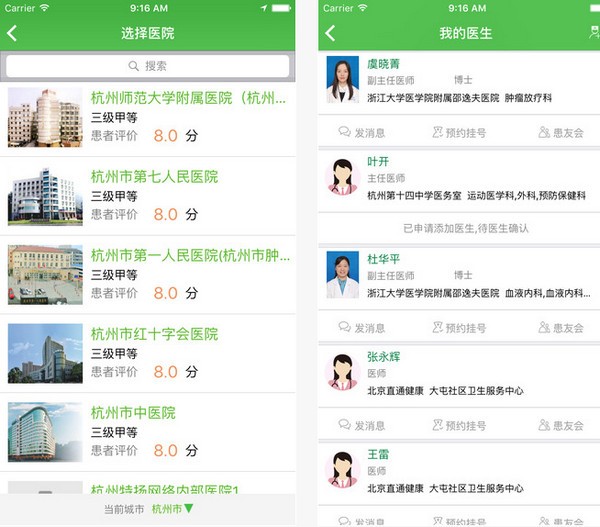Screen dimensions: 600x527
Task: Send a message (发消息) to 虞晓菁
Action: 362,132
